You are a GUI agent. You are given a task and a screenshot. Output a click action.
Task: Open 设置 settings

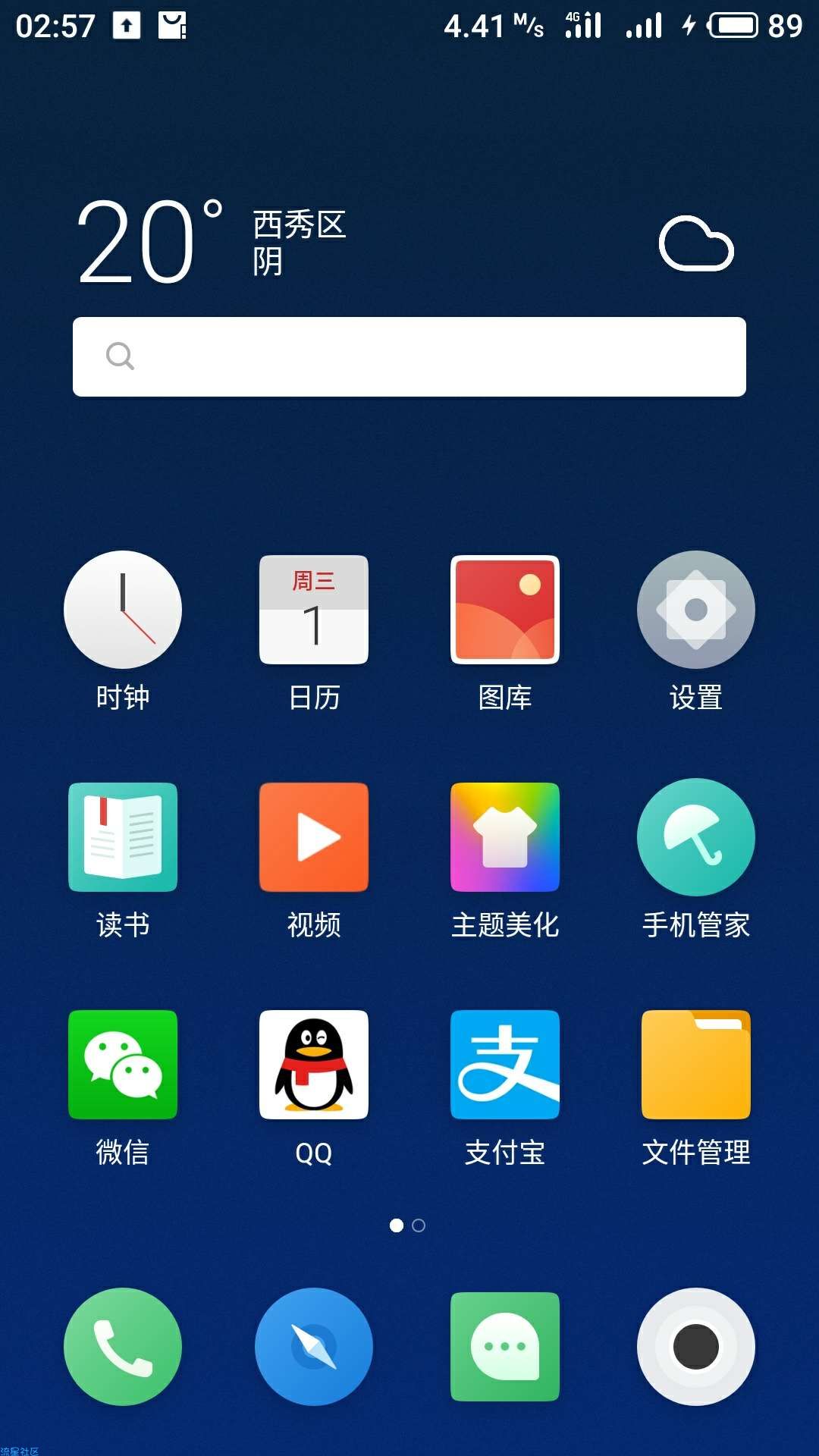pyautogui.click(x=696, y=610)
